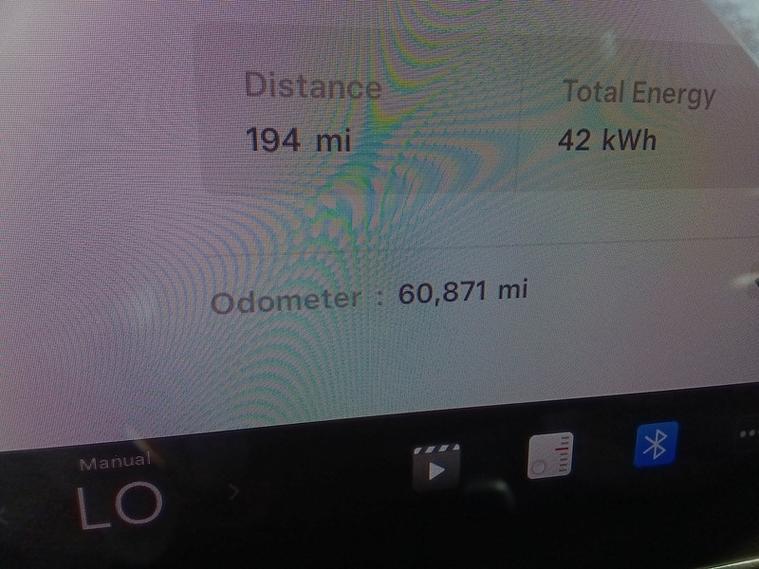Open climate controls via LO temperature
Screen dimensions: 759x569
coord(118,506)
